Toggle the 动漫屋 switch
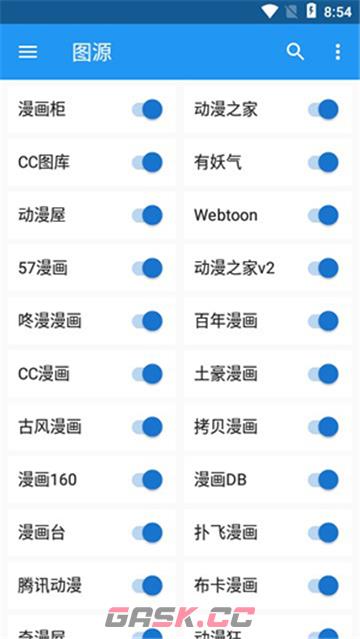 tap(147, 215)
